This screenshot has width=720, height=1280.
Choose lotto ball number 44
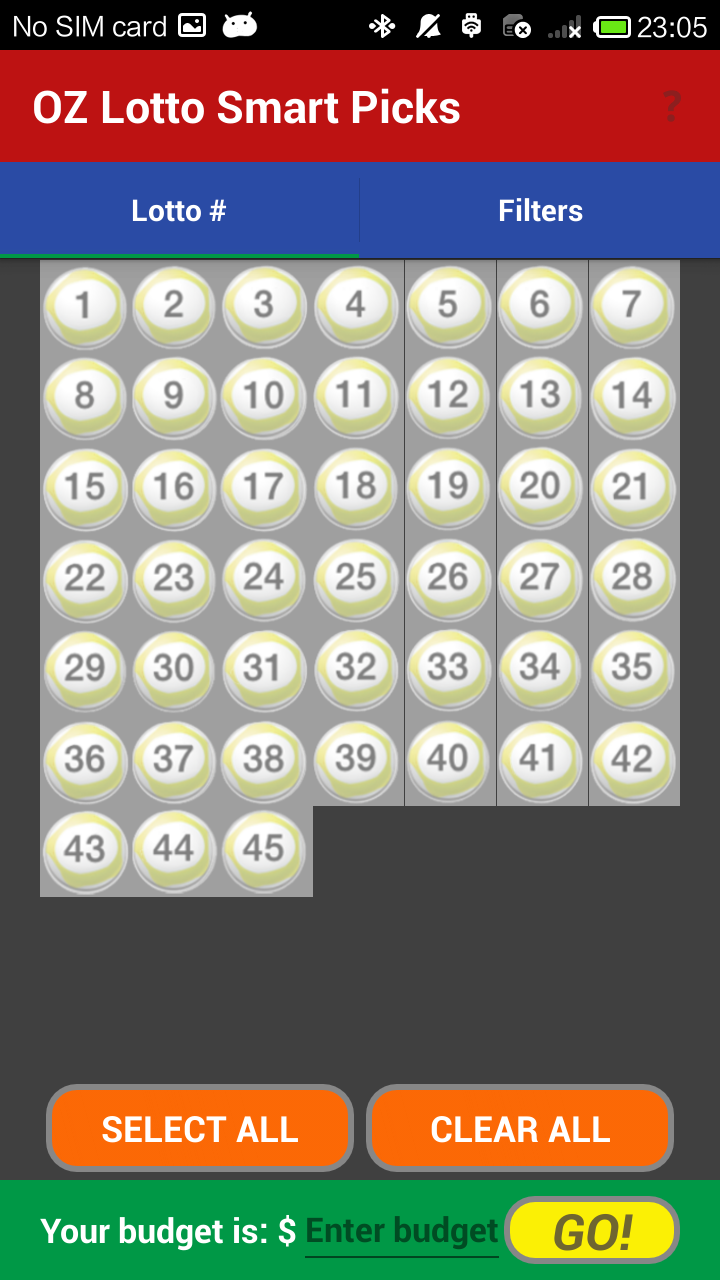[x=175, y=851]
